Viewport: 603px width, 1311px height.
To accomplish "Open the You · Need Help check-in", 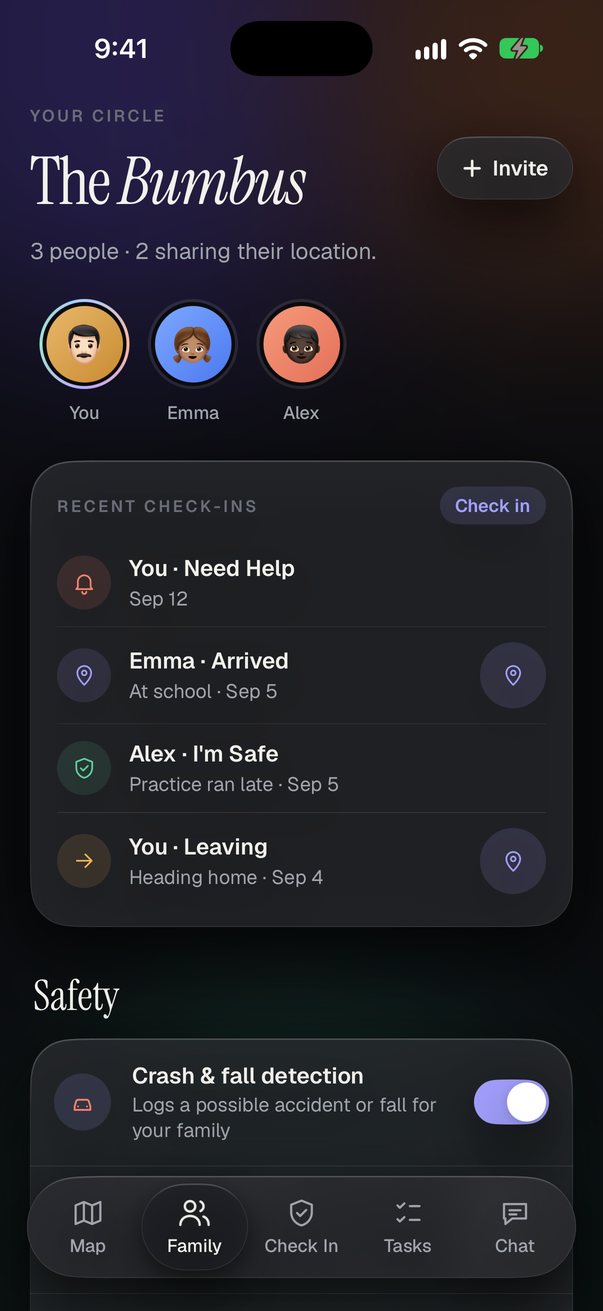I will click(x=301, y=583).
